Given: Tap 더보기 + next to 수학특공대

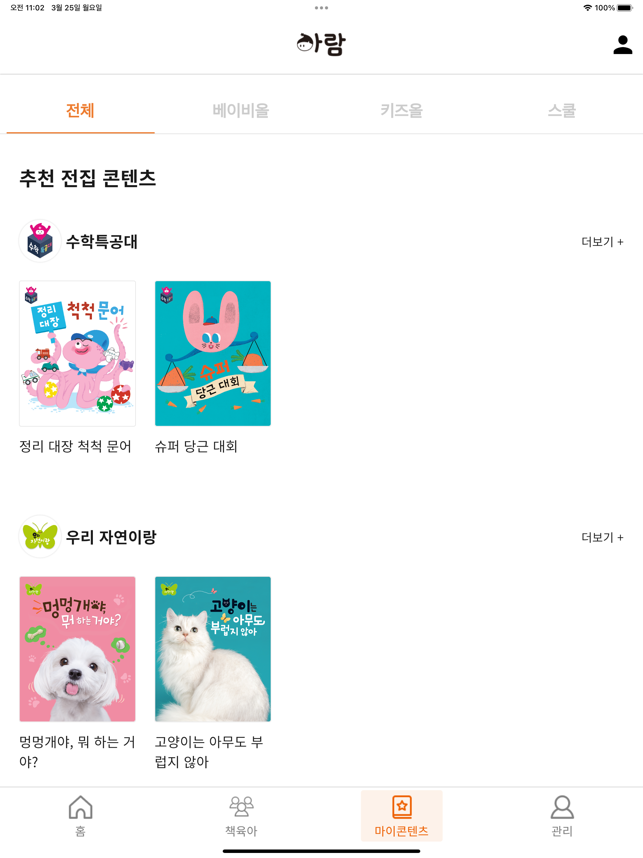Looking at the screenshot, I should point(602,242).
